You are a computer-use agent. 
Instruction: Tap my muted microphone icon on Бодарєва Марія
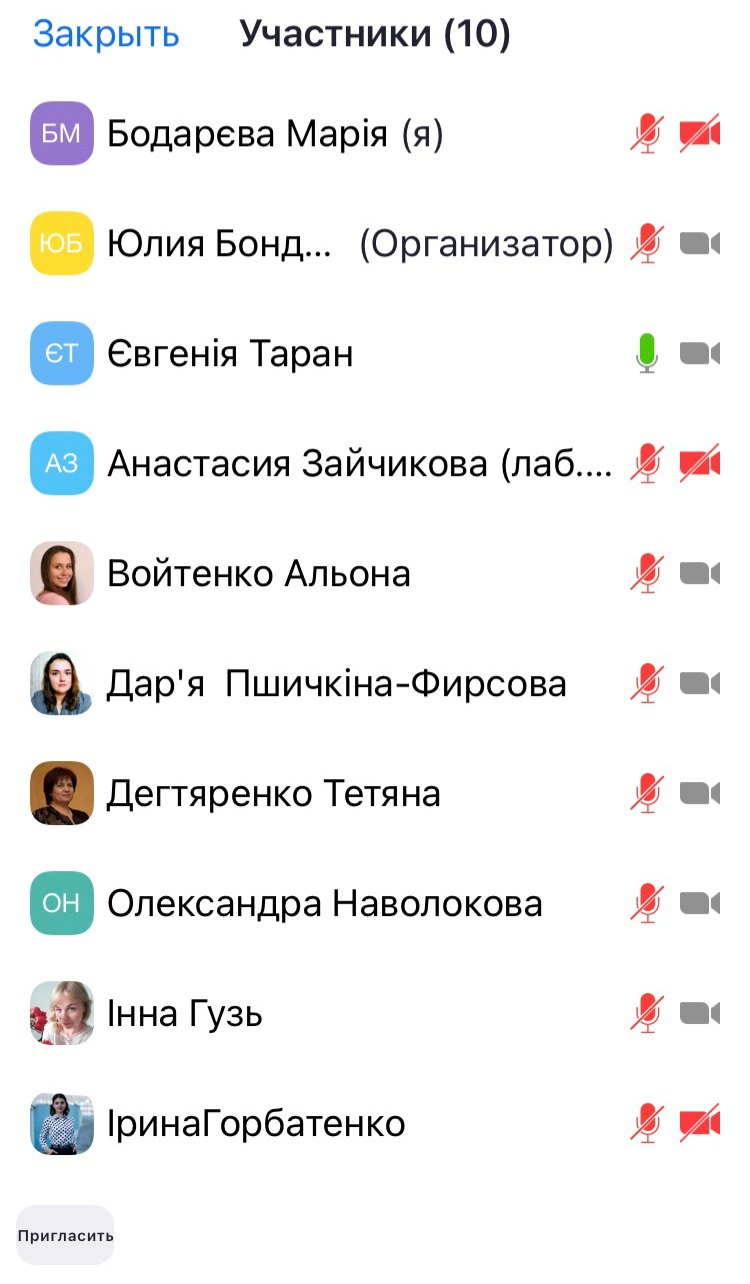[647, 133]
